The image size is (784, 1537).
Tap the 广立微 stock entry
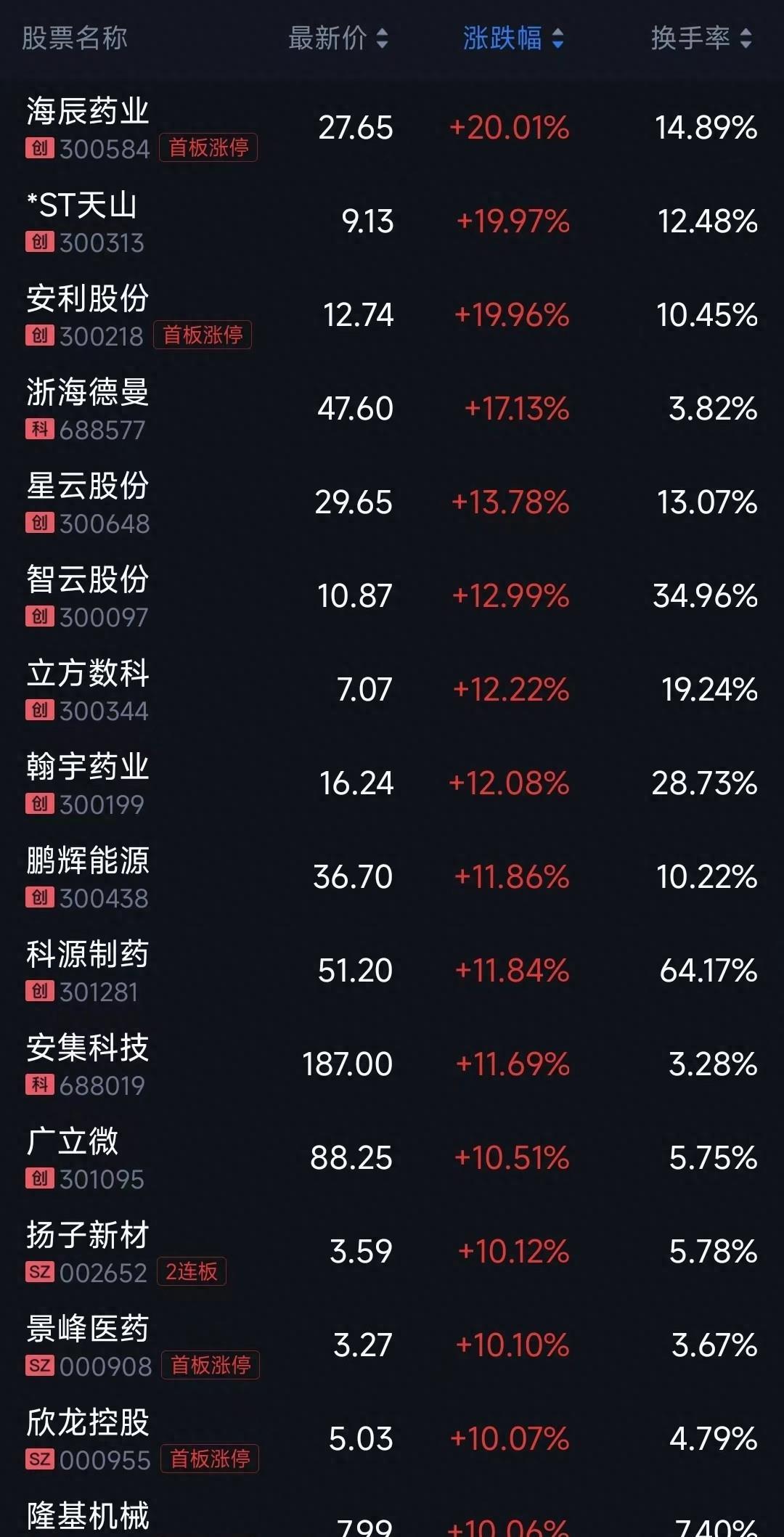pos(392,1158)
